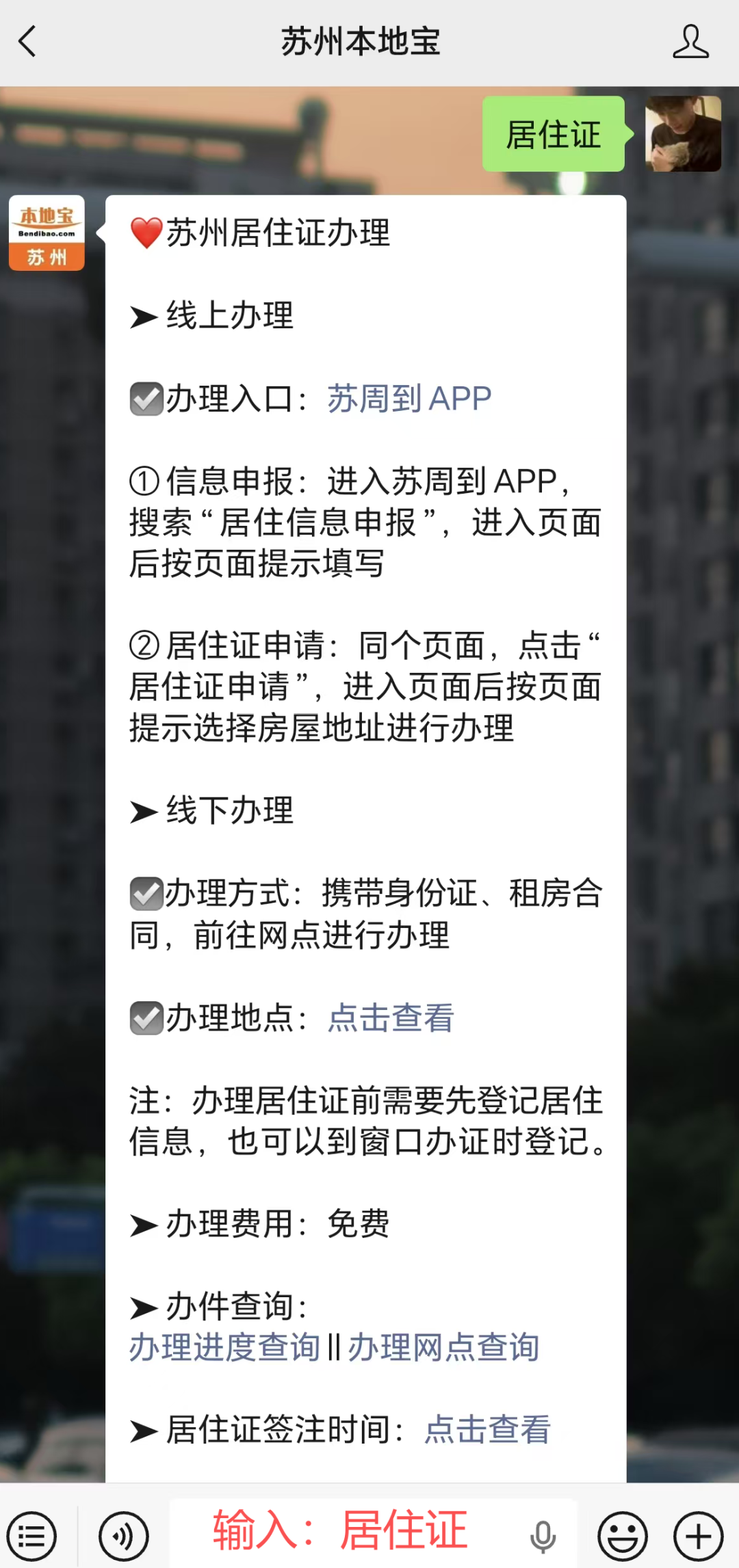This screenshot has width=739, height=1568.
Task: Open the emoji picker
Action: click(x=623, y=1537)
